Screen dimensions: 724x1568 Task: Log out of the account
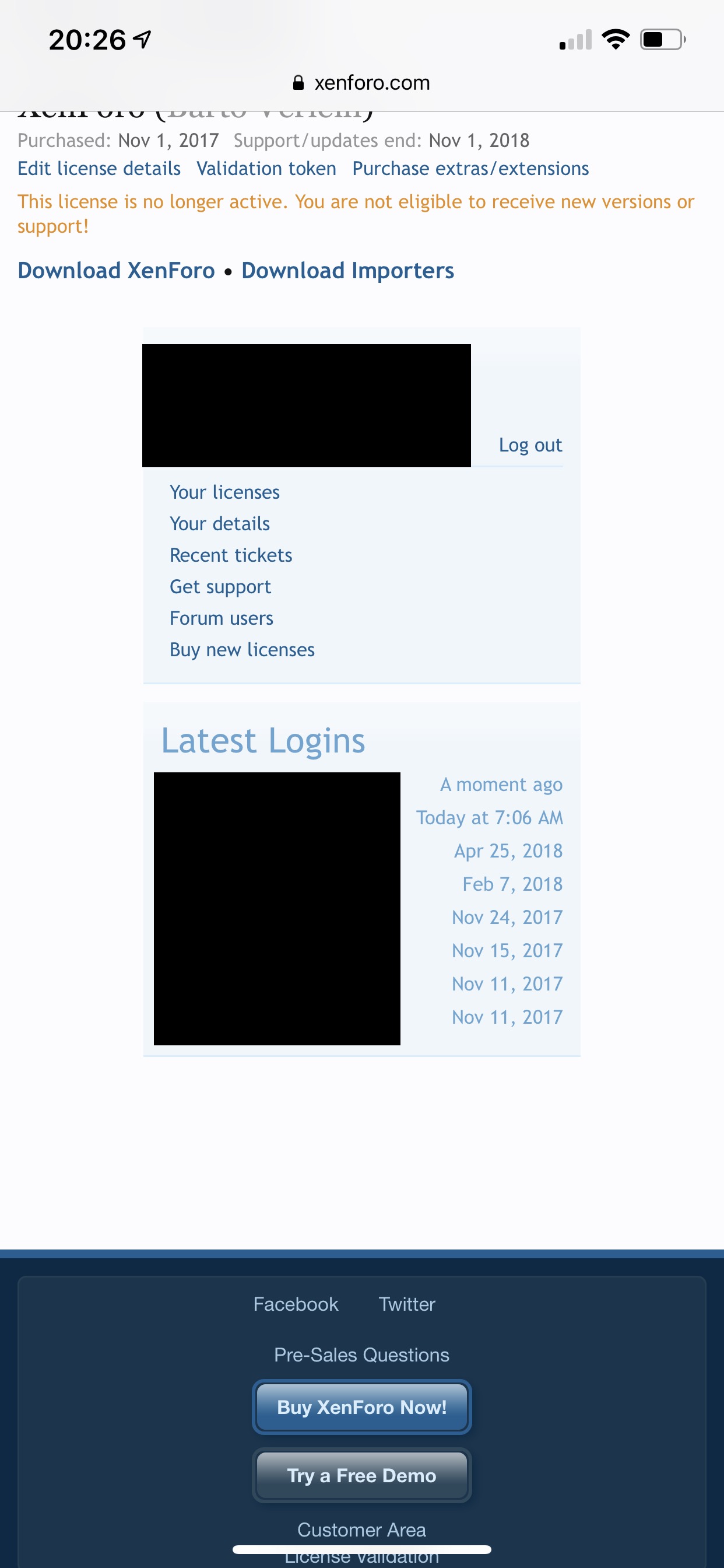[x=530, y=445]
